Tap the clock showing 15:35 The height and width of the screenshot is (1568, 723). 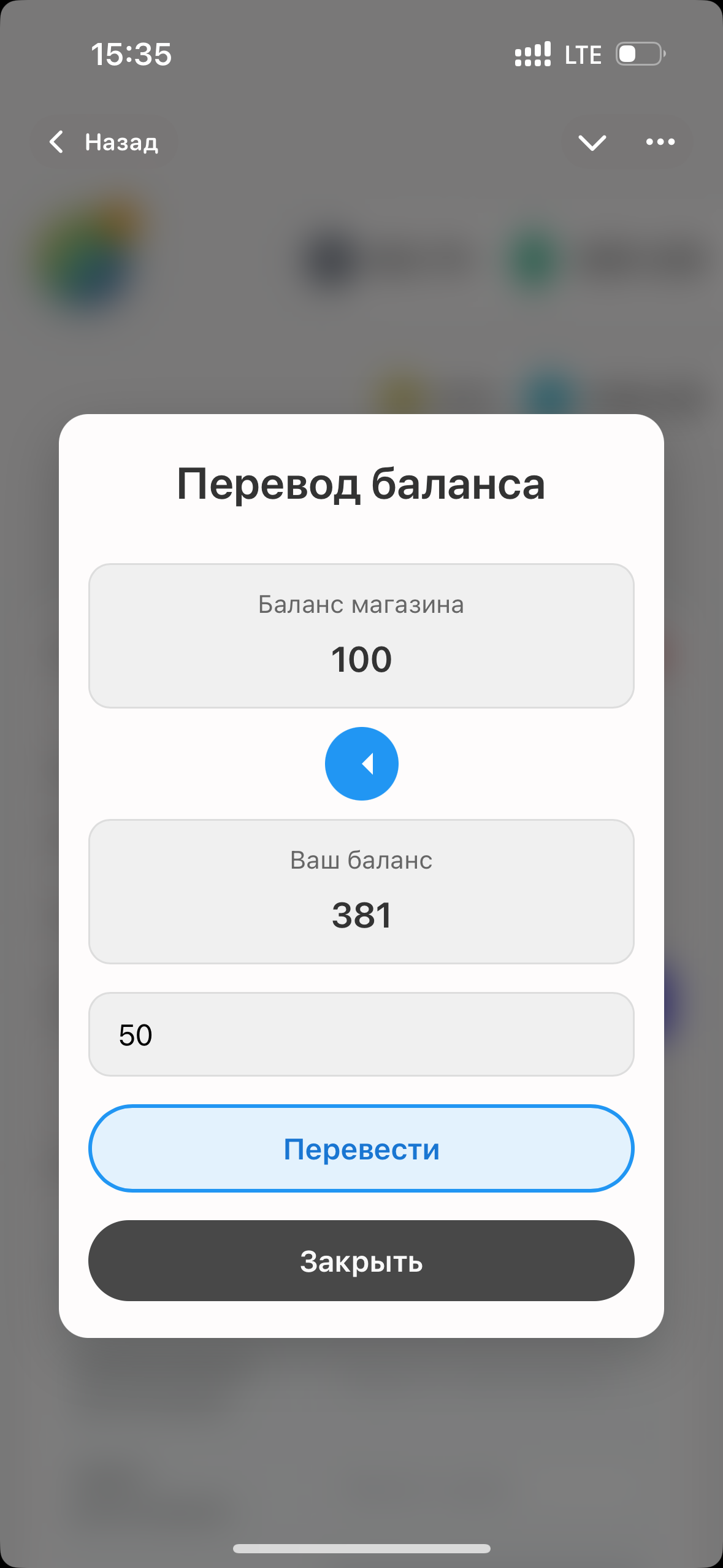[132, 55]
